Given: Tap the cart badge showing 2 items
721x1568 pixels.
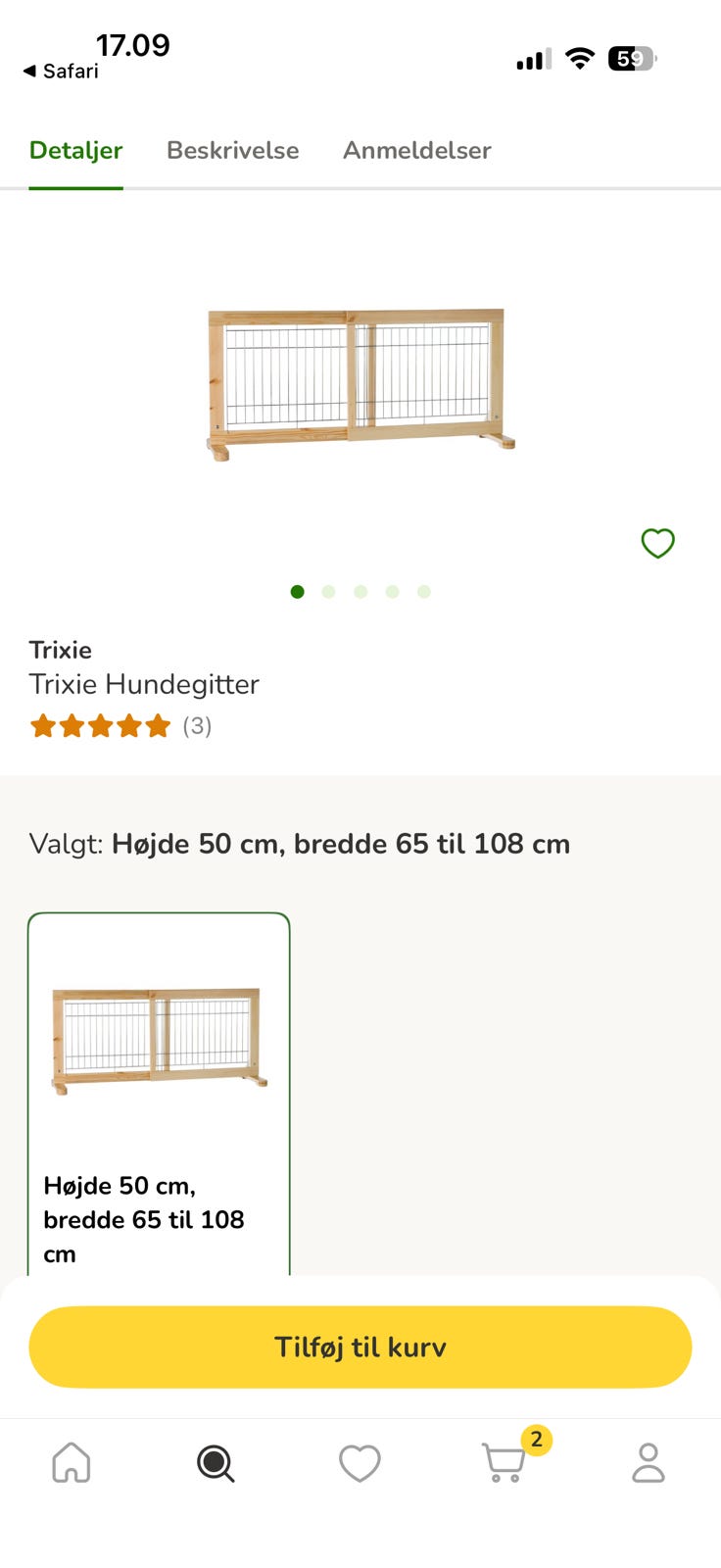Looking at the screenshot, I should pos(536,1438).
